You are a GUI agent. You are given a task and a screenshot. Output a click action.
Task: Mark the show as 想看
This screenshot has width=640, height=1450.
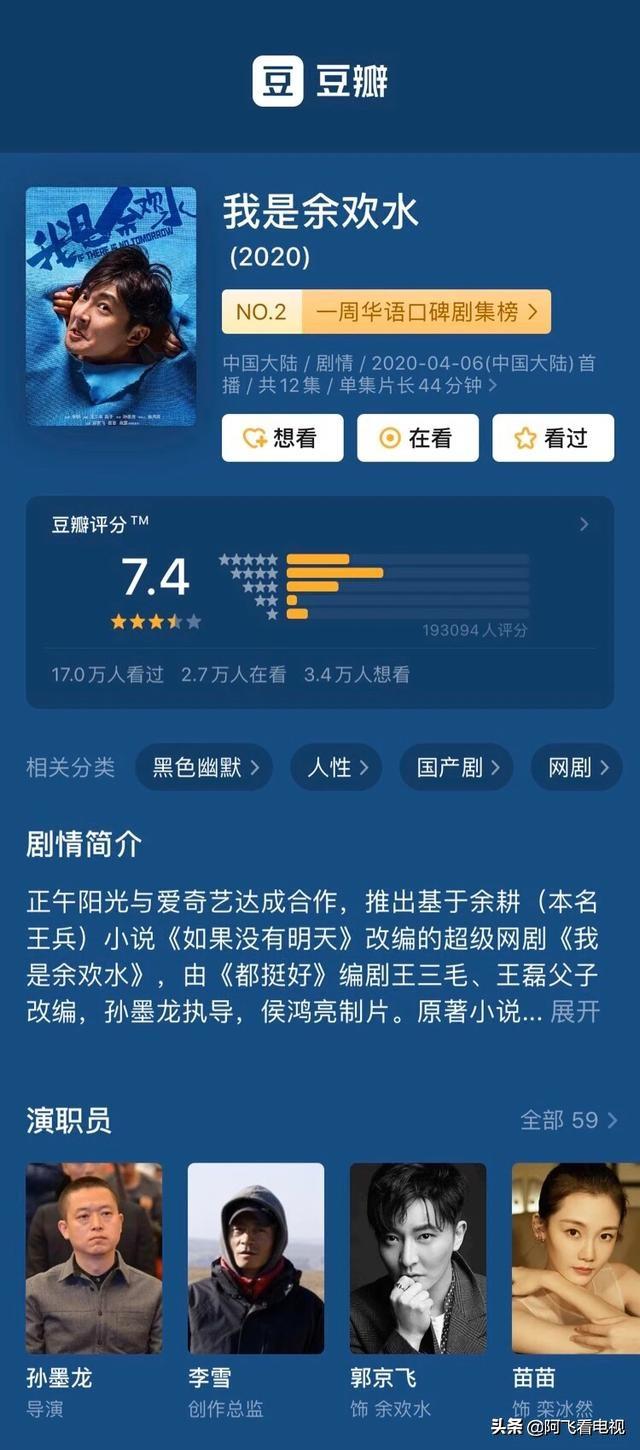point(282,438)
